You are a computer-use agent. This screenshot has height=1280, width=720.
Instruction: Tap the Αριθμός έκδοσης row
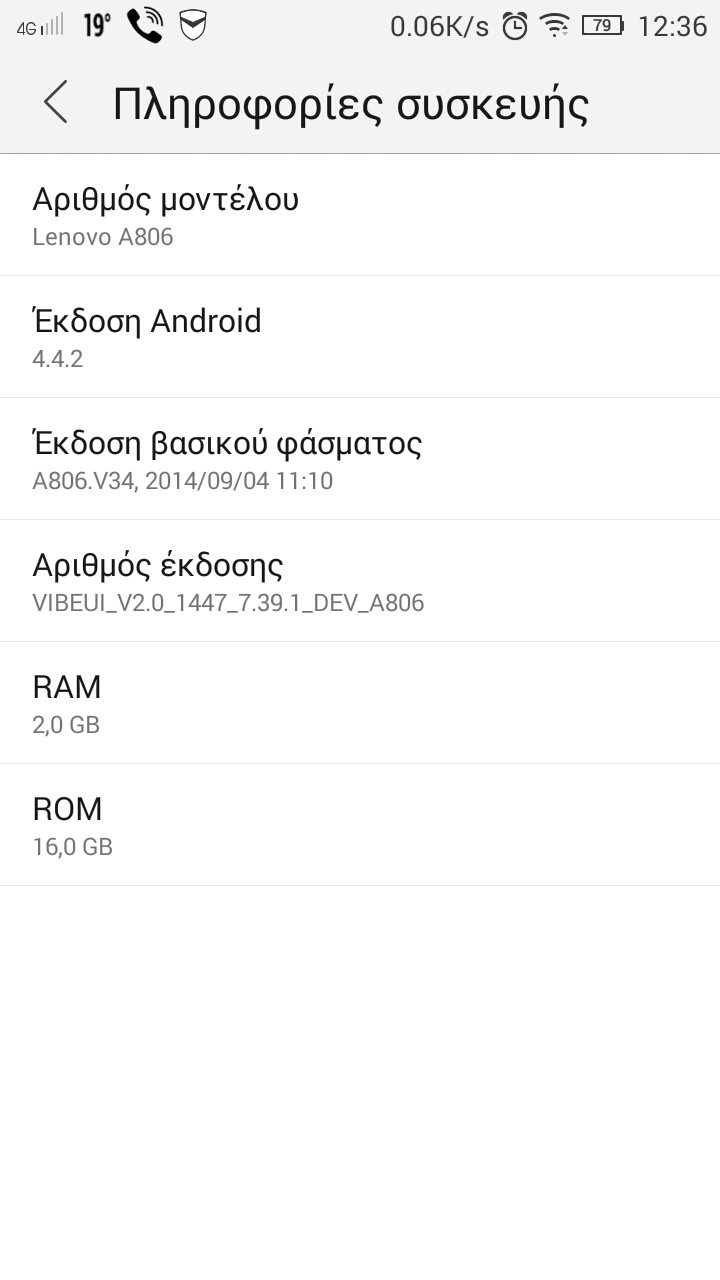pyautogui.click(x=360, y=581)
